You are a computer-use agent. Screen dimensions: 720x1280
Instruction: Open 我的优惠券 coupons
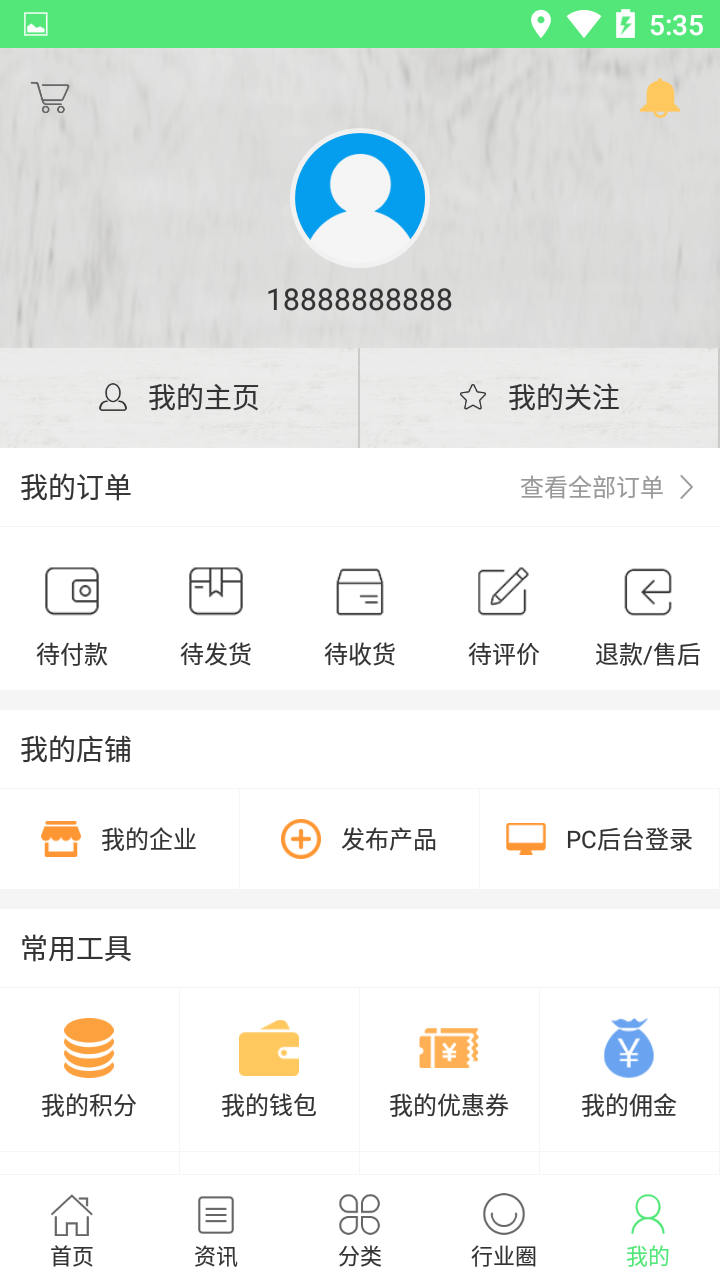pyautogui.click(x=449, y=1068)
